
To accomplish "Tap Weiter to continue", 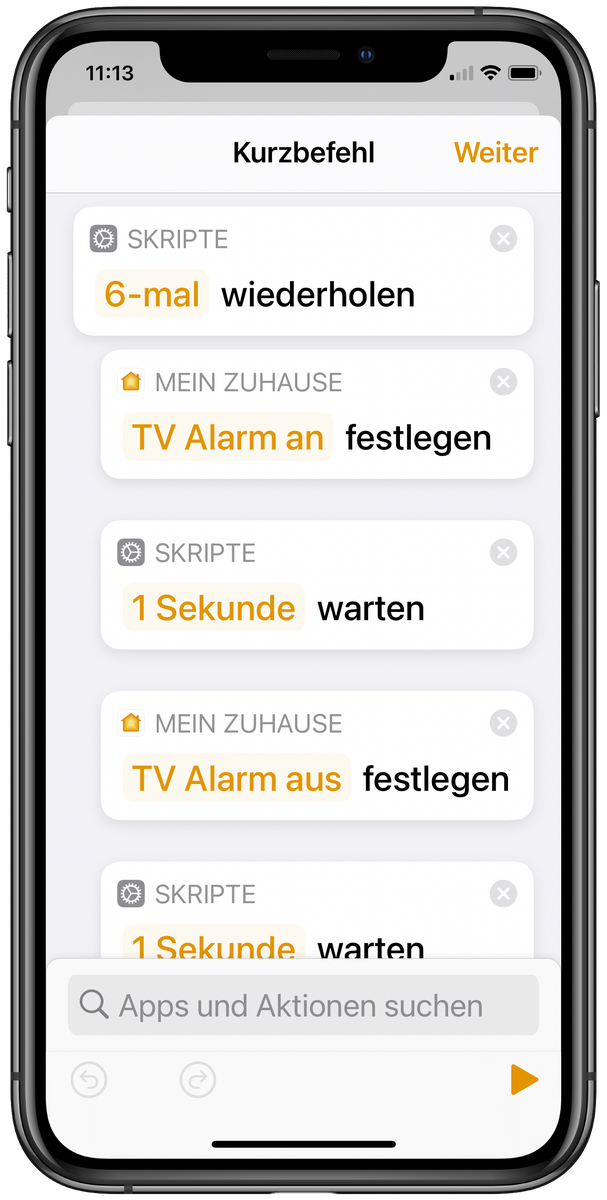I will tap(495, 153).
